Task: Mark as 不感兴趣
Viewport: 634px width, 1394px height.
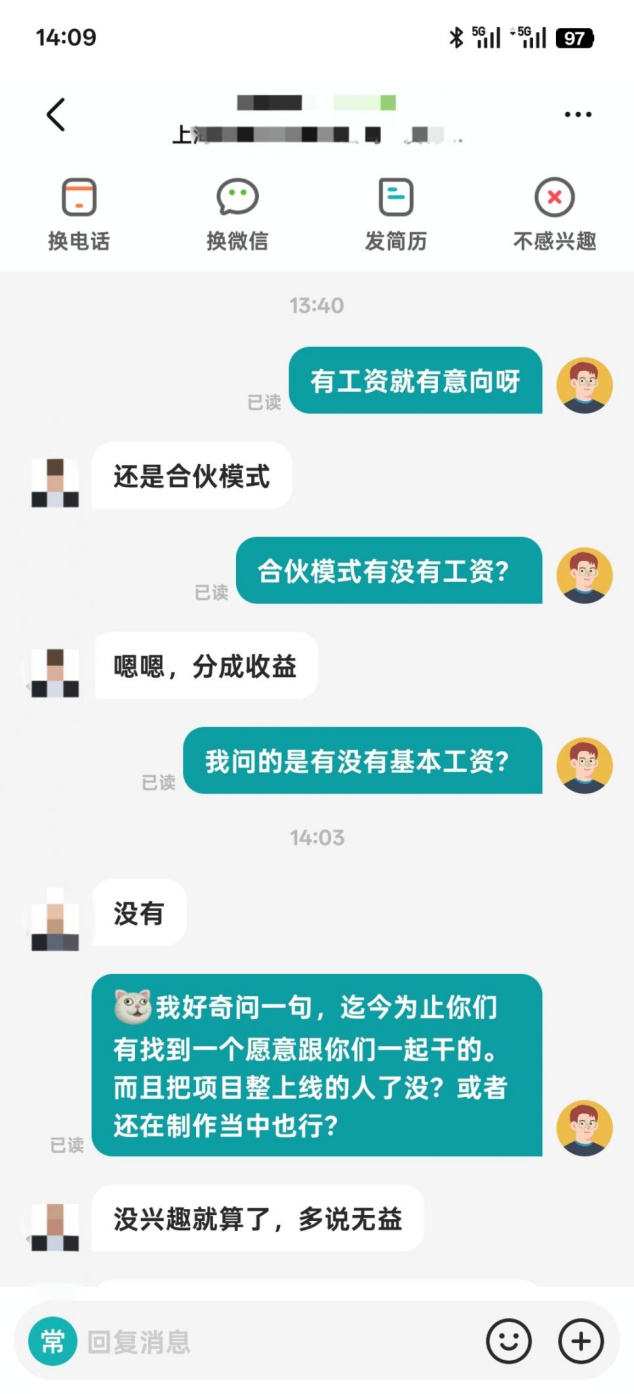Action: pyautogui.click(x=554, y=215)
